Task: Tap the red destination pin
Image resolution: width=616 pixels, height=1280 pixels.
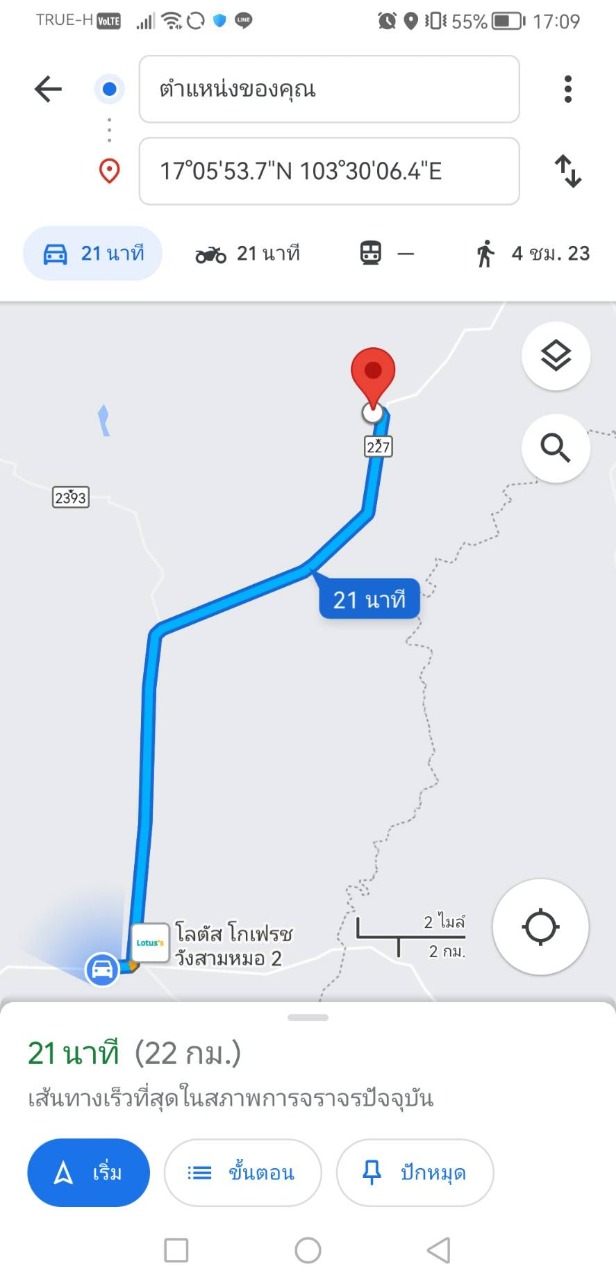Action: (373, 375)
